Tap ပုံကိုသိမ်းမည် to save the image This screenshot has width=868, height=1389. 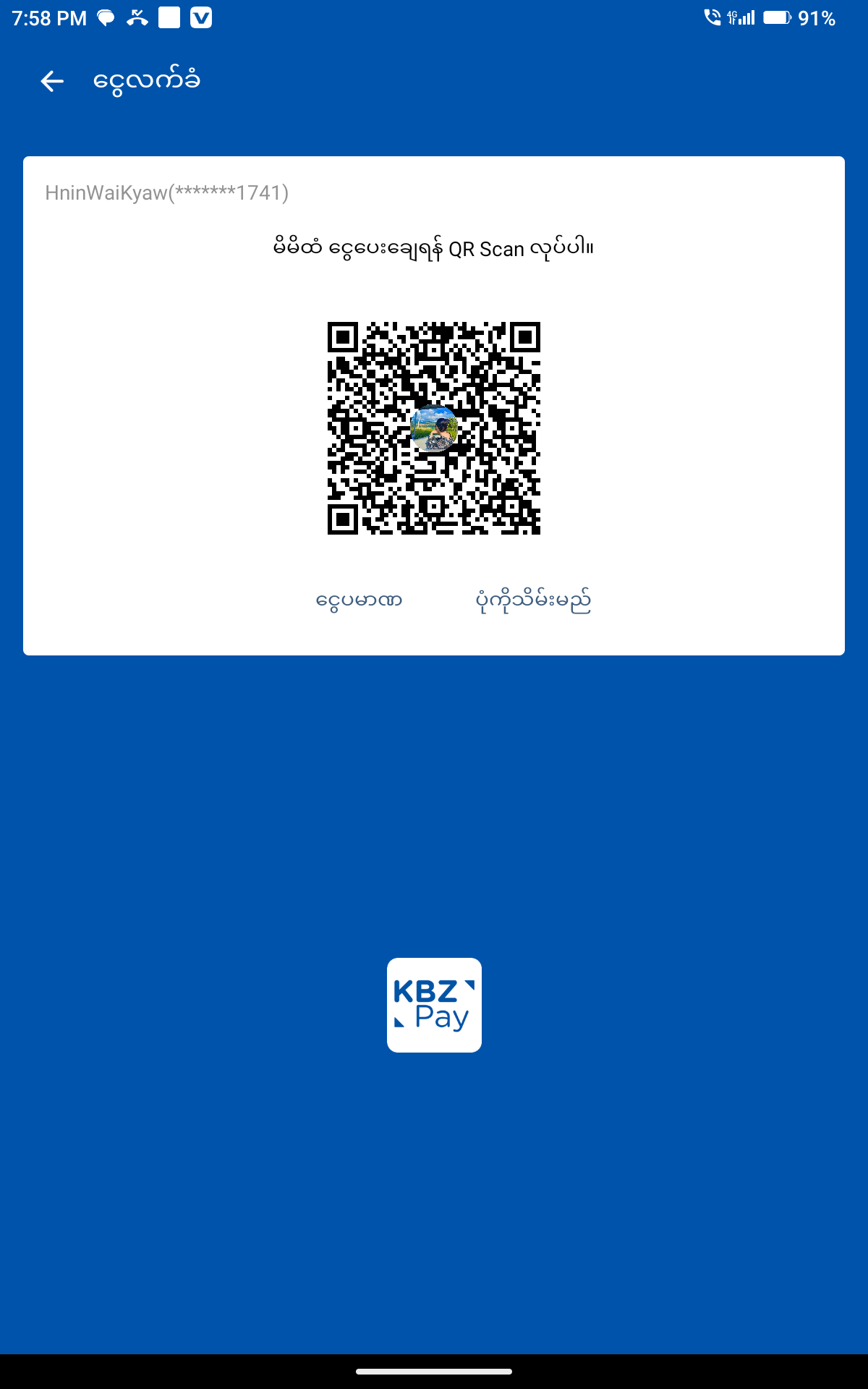pos(533,600)
